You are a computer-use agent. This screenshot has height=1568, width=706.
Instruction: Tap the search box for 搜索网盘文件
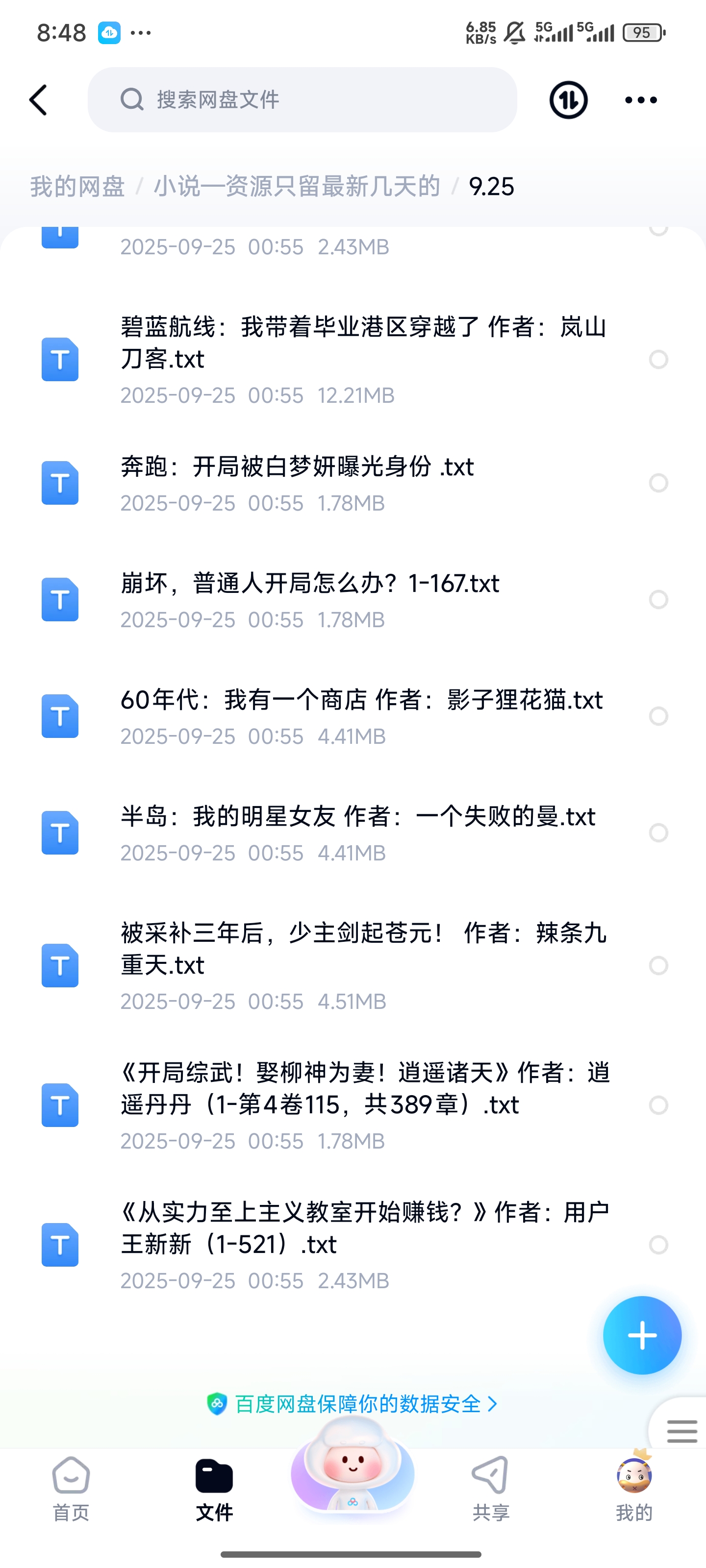(302, 100)
